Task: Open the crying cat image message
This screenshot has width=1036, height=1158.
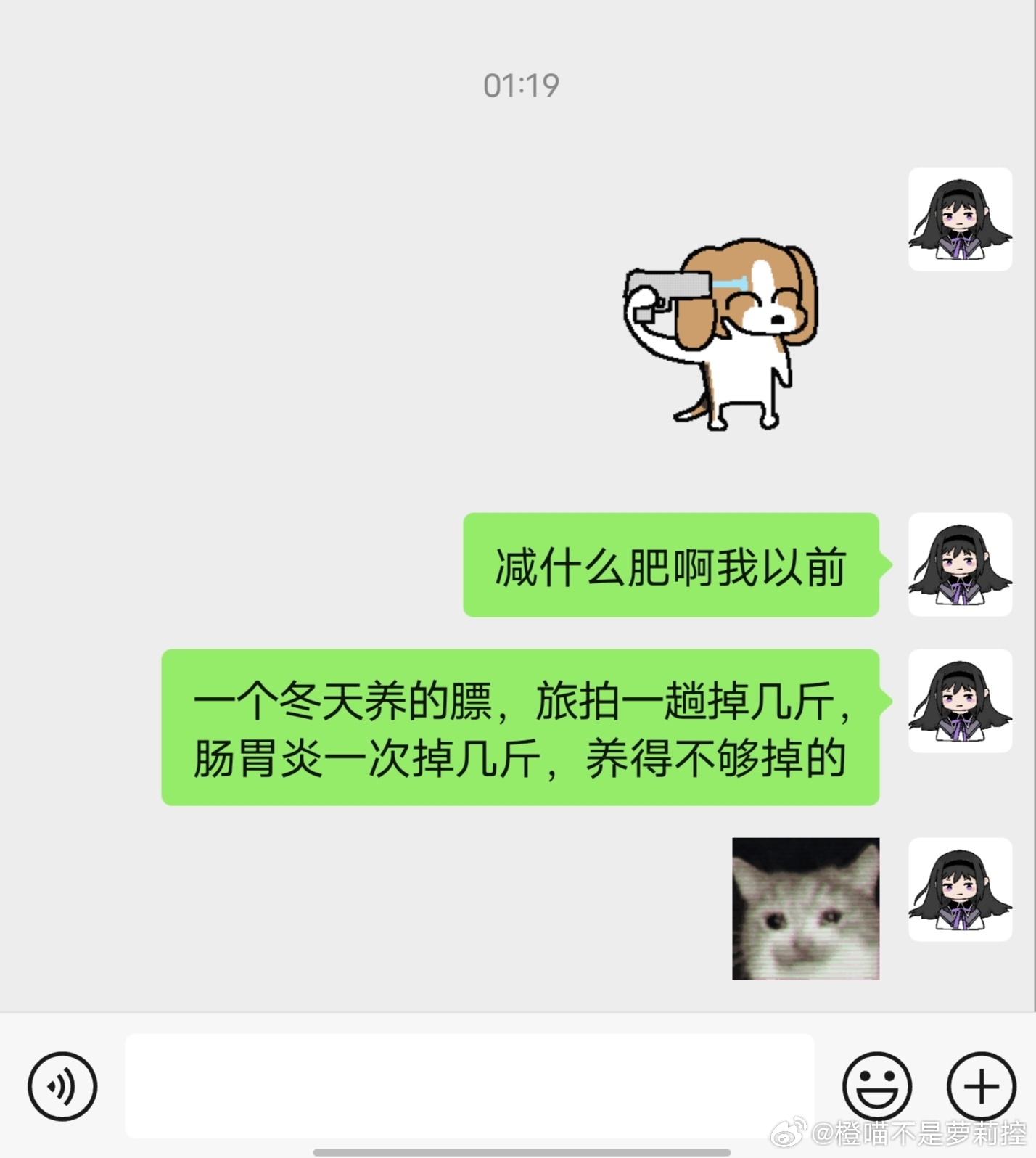Action: click(x=805, y=908)
